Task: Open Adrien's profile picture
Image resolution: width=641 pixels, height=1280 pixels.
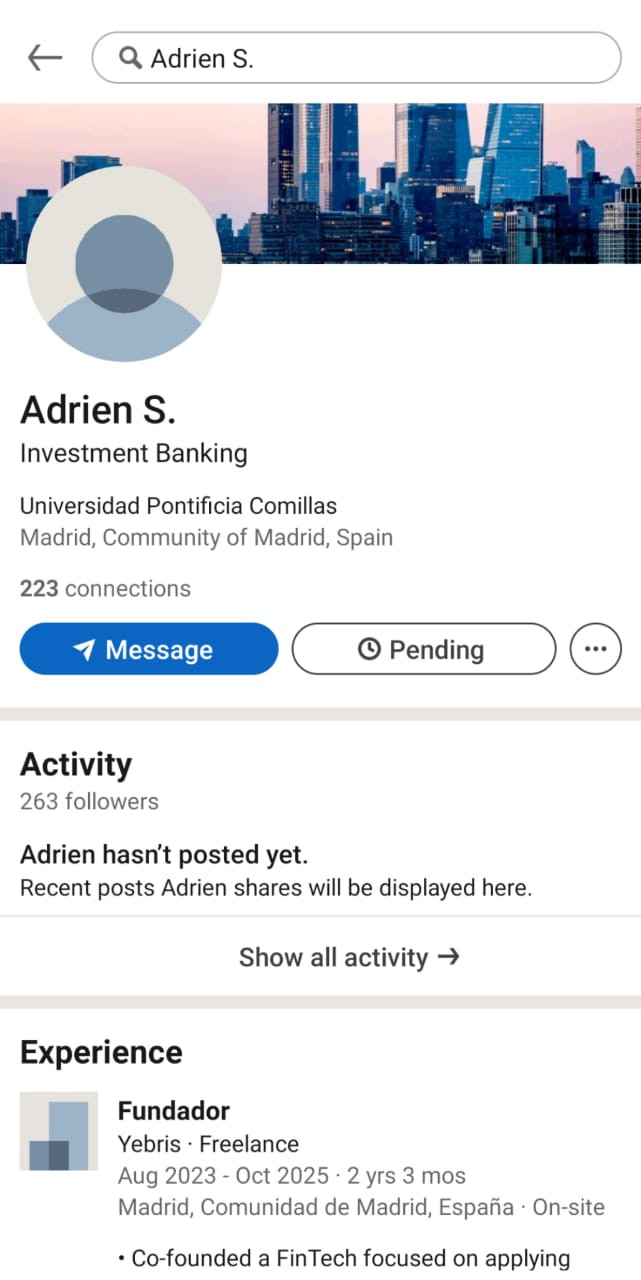Action: [124, 264]
